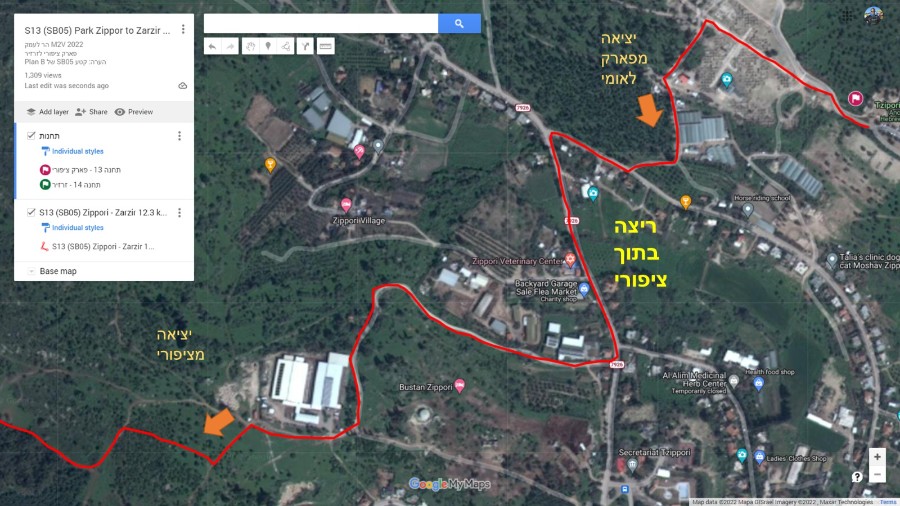This screenshot has width=900, height=506.
Task: Expand the Base map section
Action: point(57,271)
